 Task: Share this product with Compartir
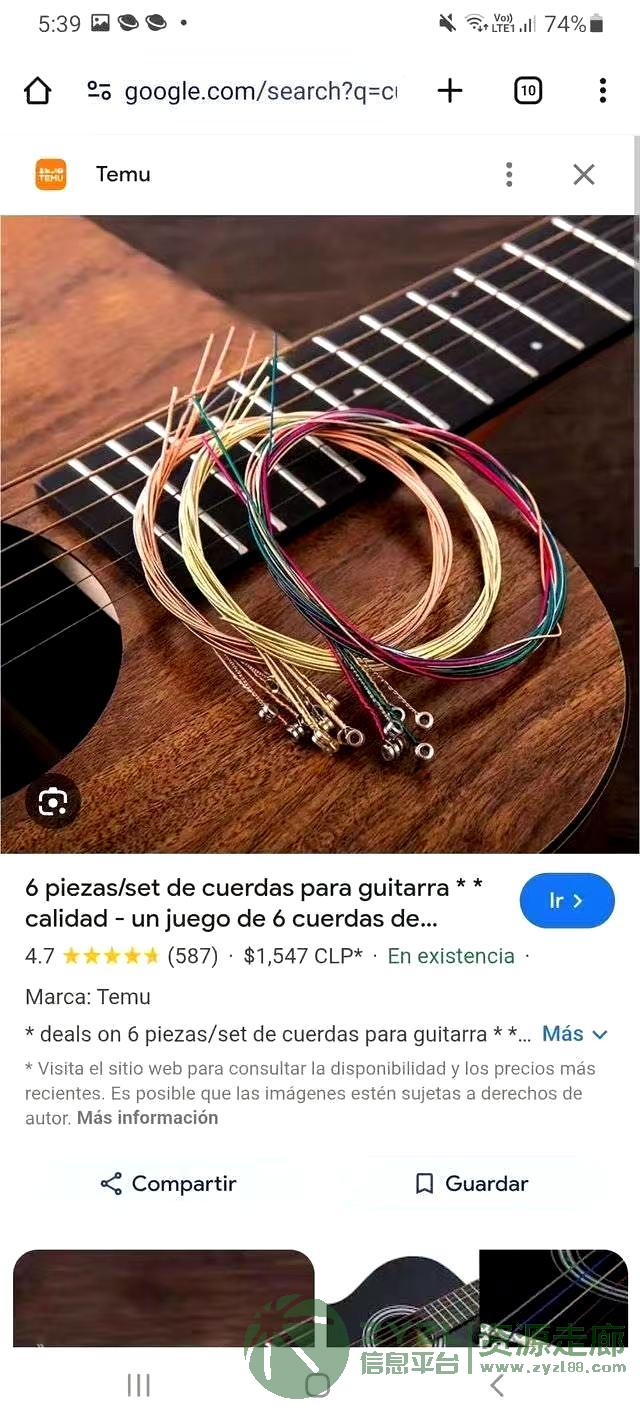click(168, 1184)
